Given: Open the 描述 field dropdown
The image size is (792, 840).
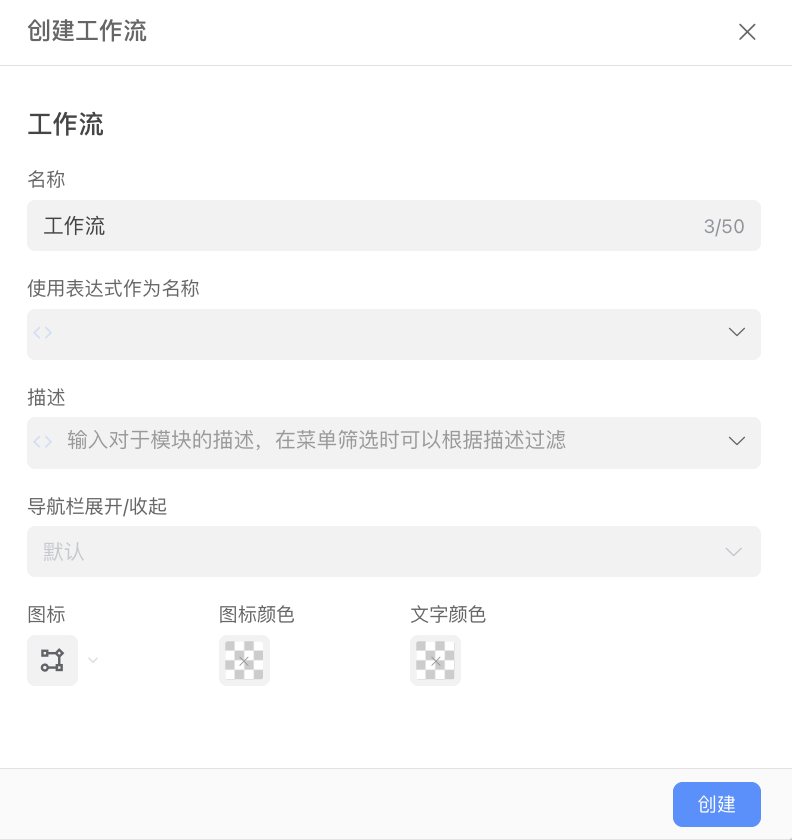Looking at the screenshot, I should click(x=737, y=442).
